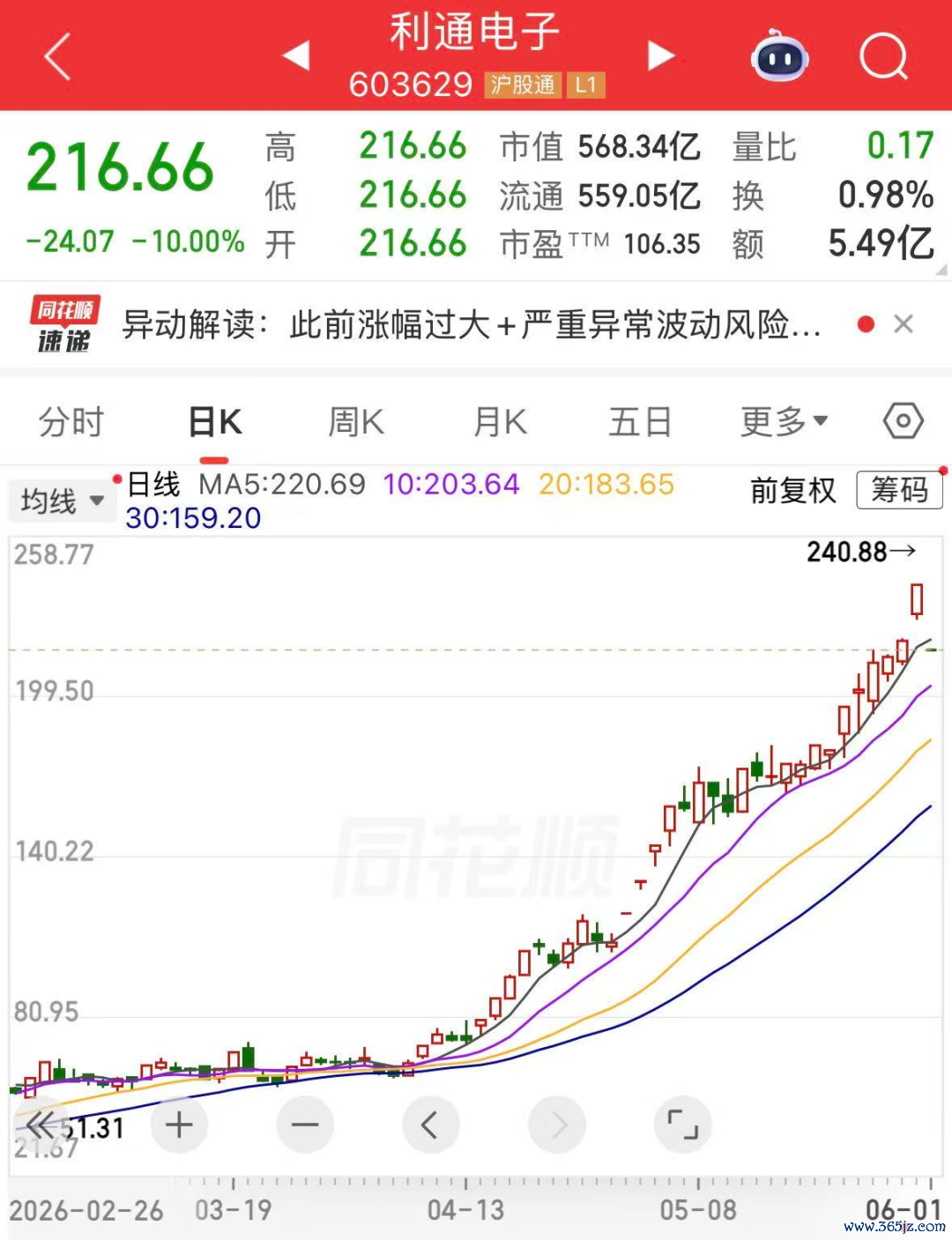Open chart settings hexagon icon
952x1240 pixels.
pos(904,421)
